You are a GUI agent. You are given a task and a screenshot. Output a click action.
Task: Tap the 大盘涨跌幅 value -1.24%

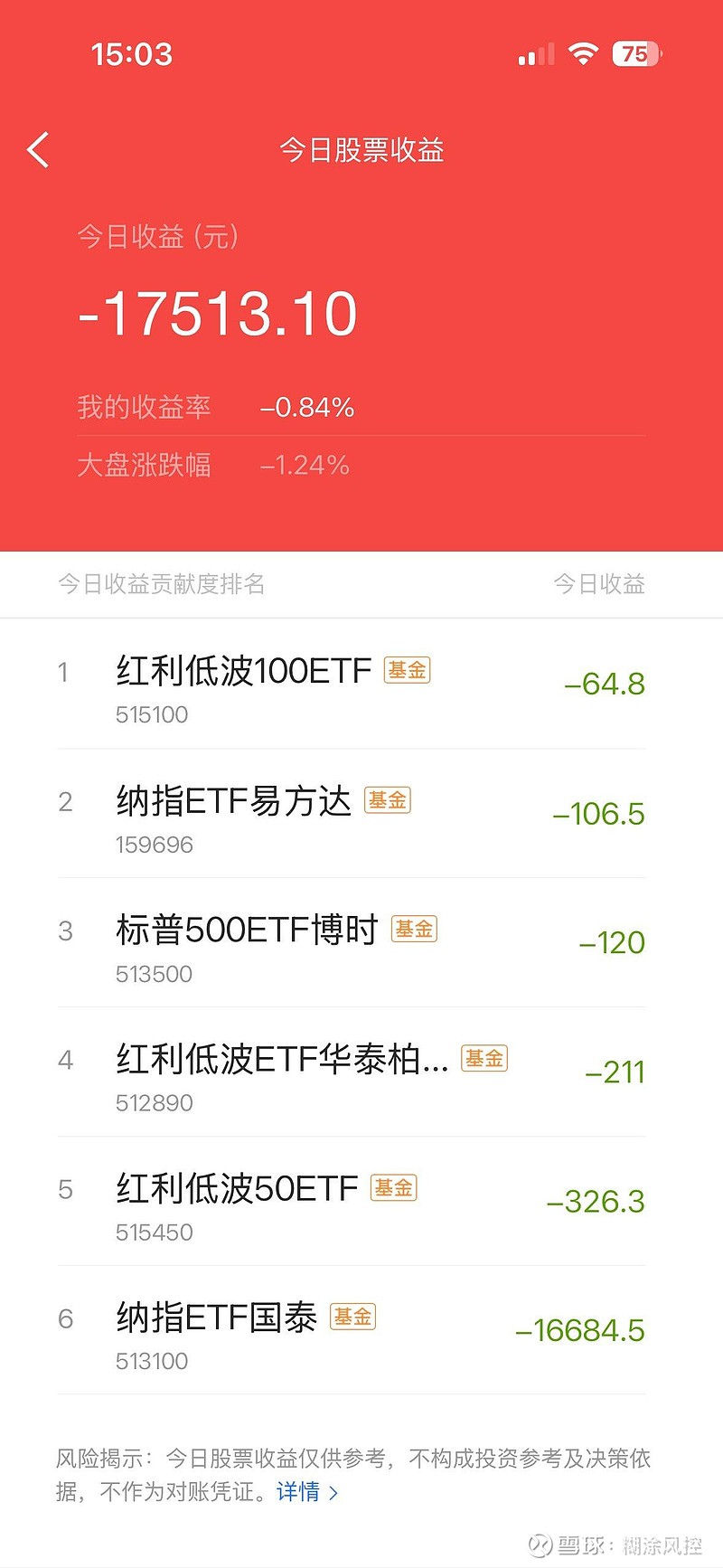click(x=304, y=465)
